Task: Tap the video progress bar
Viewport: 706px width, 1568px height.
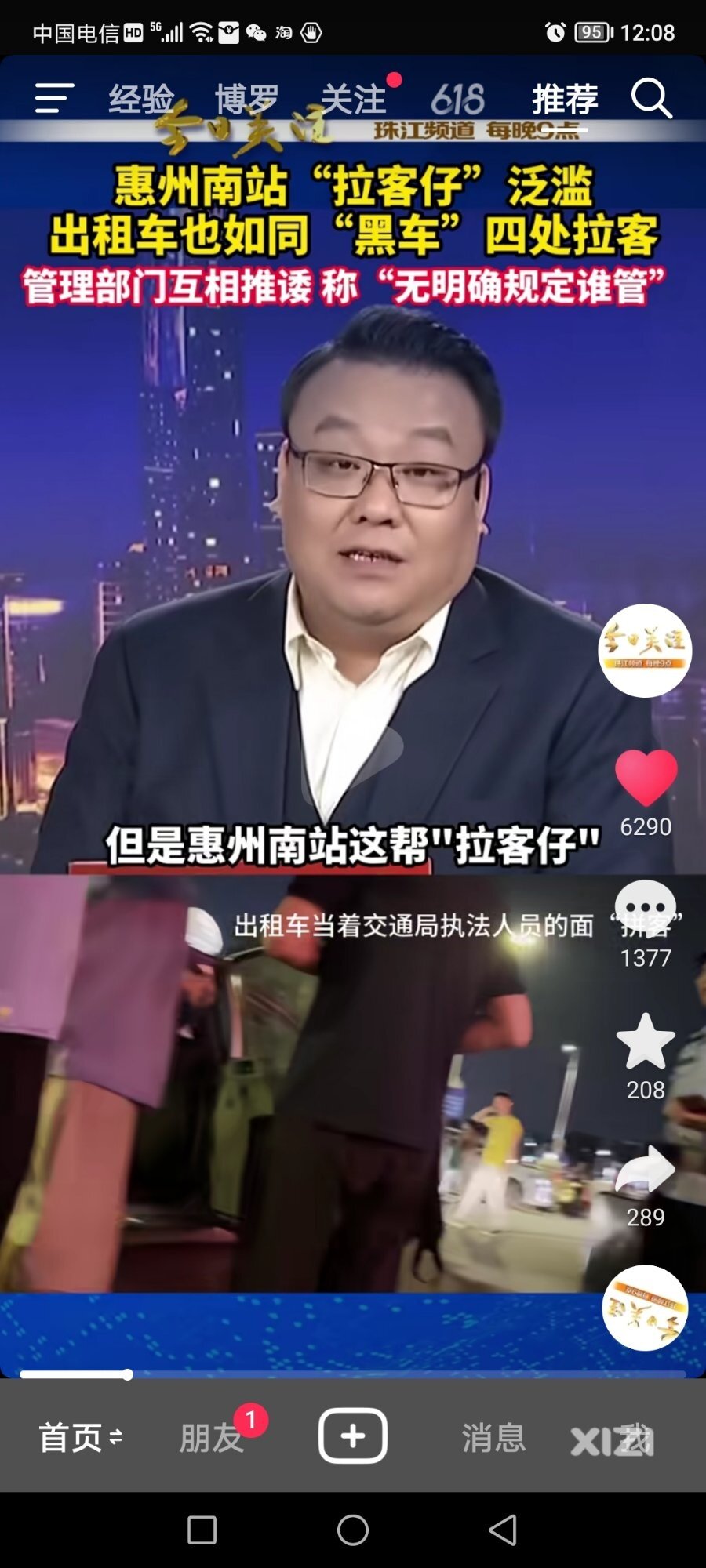Action: 353,1374
